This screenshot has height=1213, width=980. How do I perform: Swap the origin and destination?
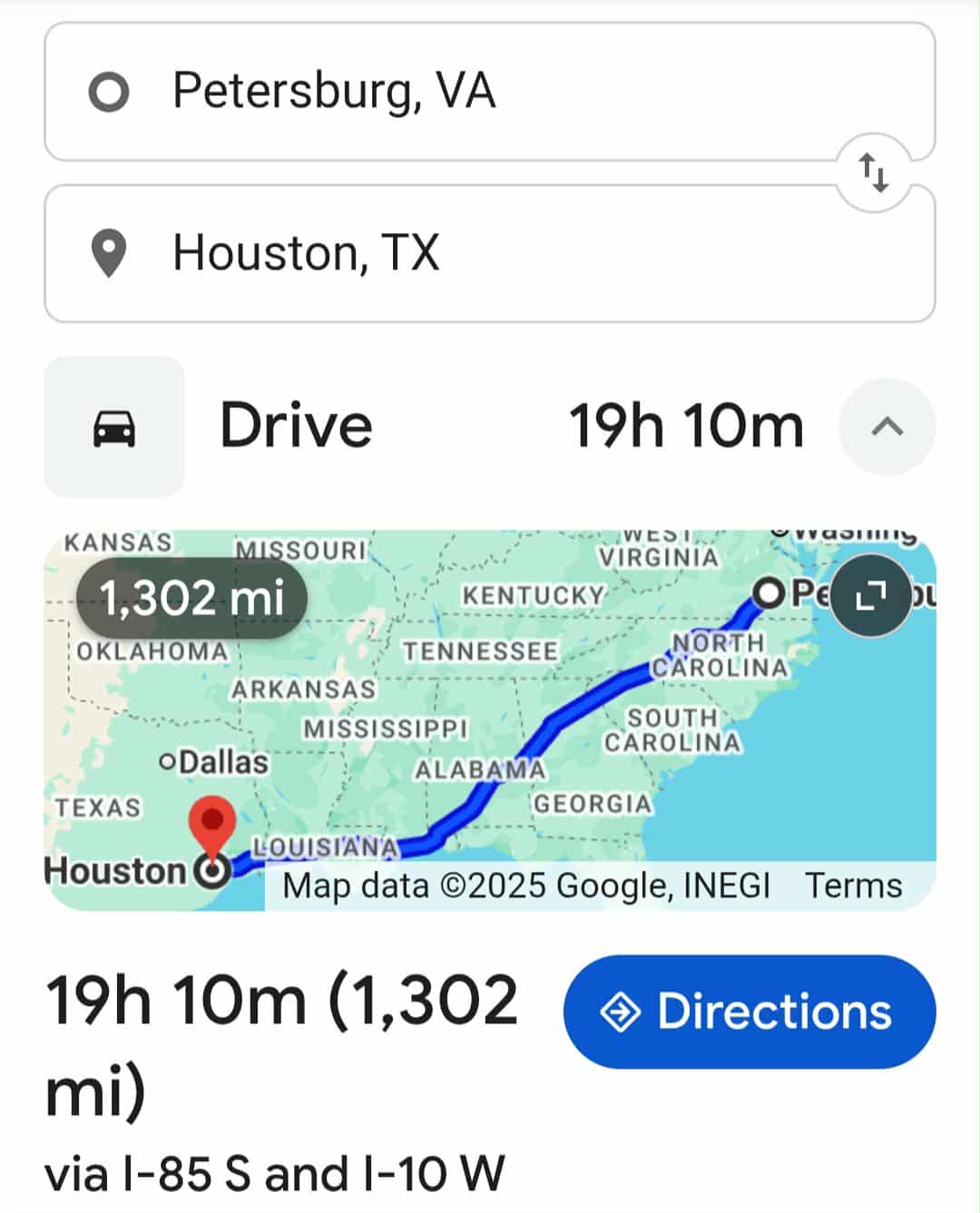tap(874, 172)
